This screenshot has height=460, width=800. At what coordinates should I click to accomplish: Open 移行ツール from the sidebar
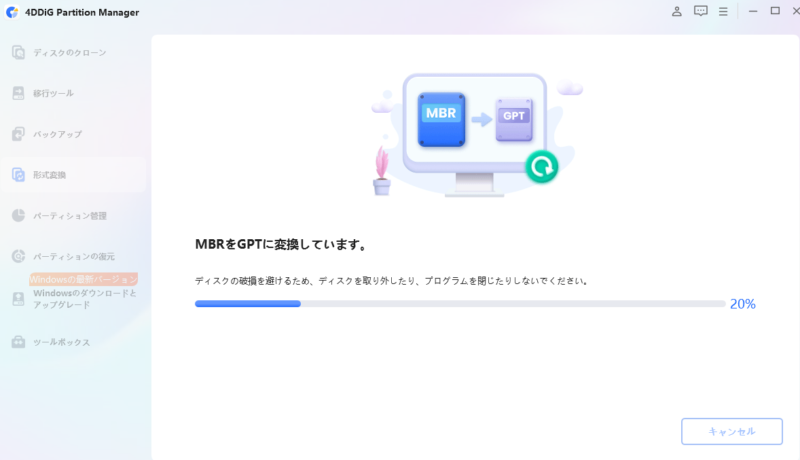(x=53, y=93)
